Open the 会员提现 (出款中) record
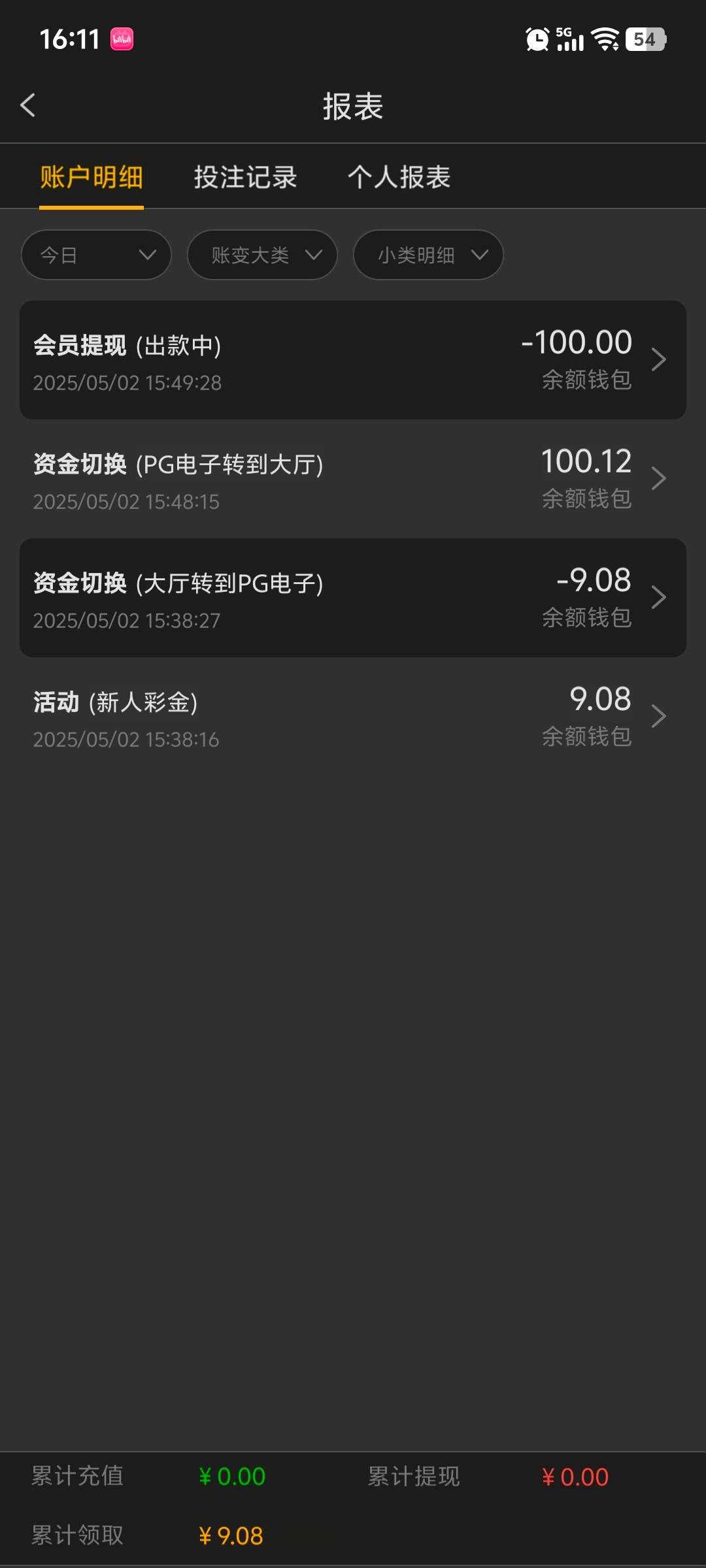 pyautogui.click(x=353, y=360)
